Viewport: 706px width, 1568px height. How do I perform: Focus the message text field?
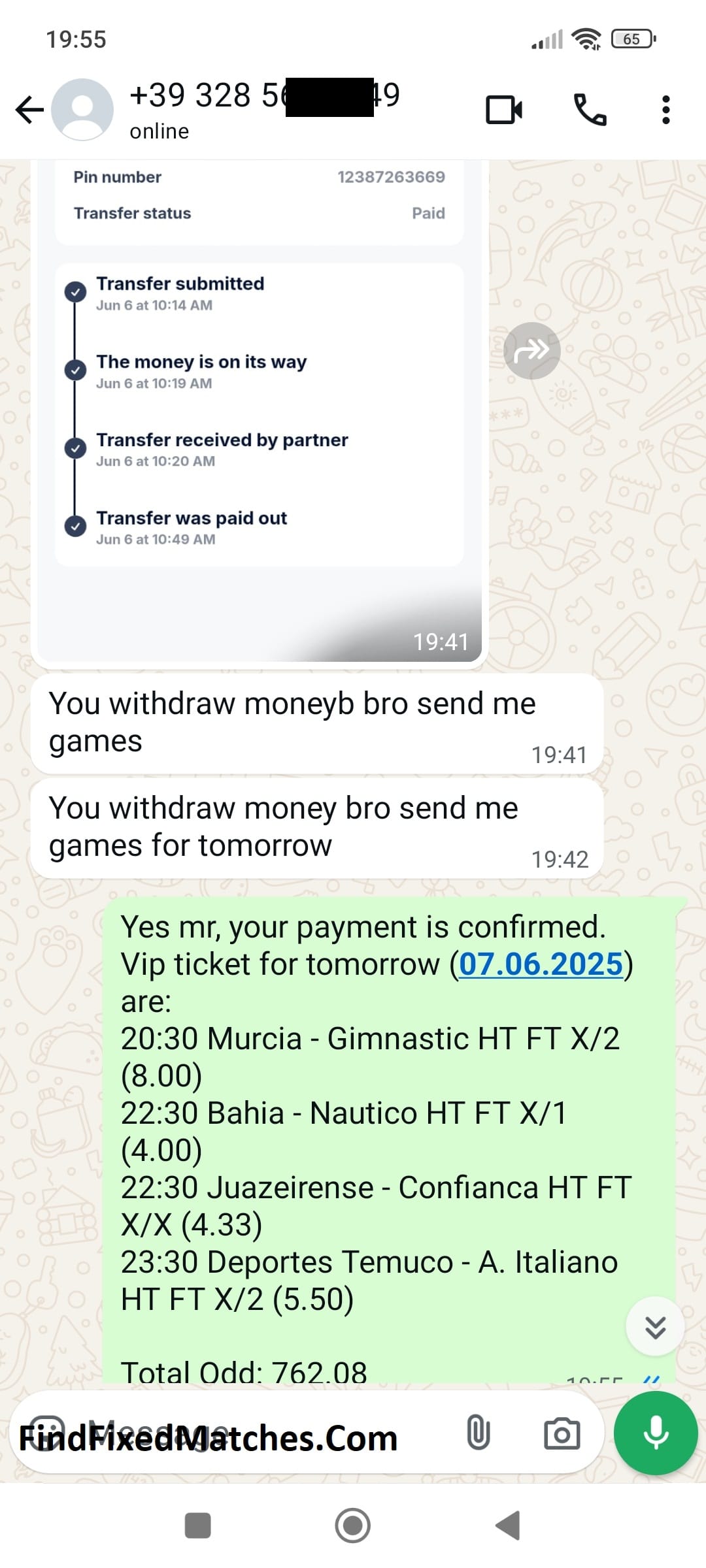(x=261, y=1433)
